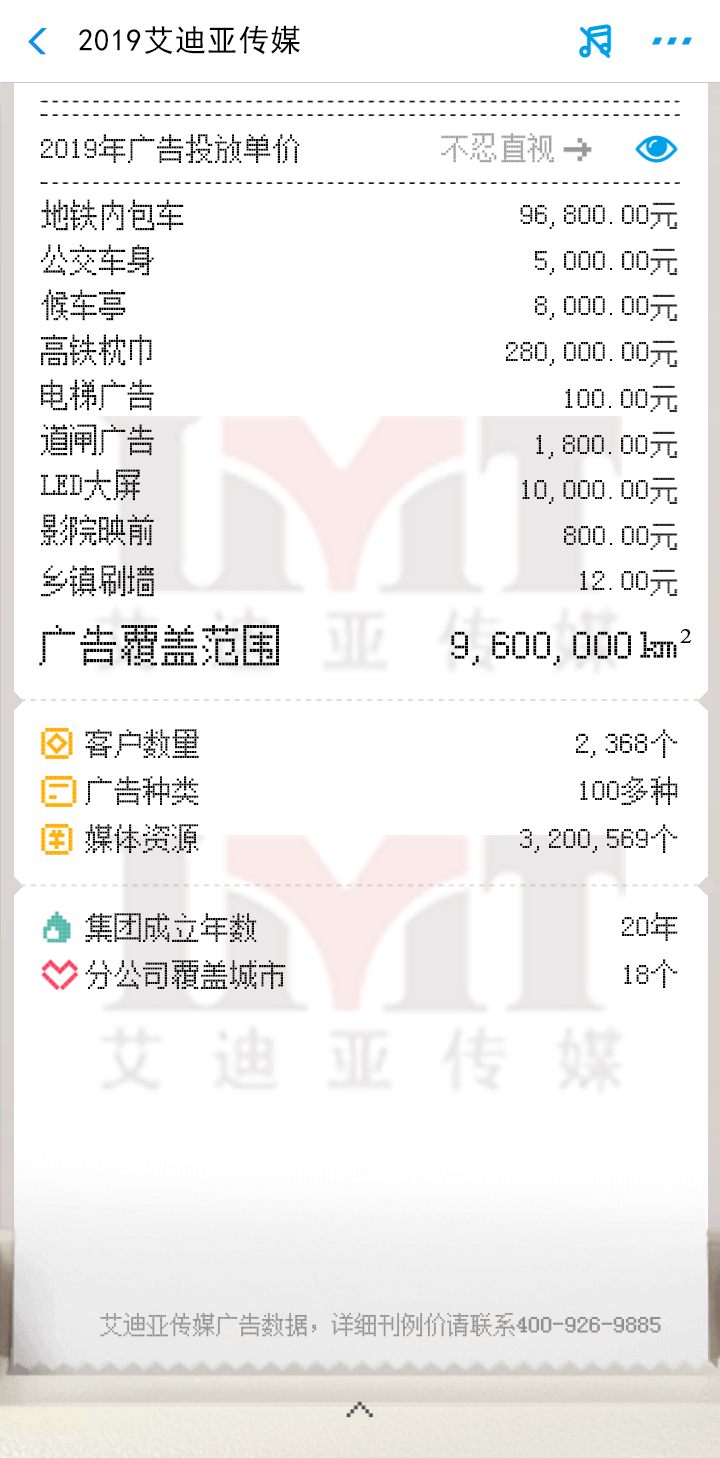Tap the music notification icon in the header
The width and height of the screenshot is (720, 1458).
coord(592,41)
